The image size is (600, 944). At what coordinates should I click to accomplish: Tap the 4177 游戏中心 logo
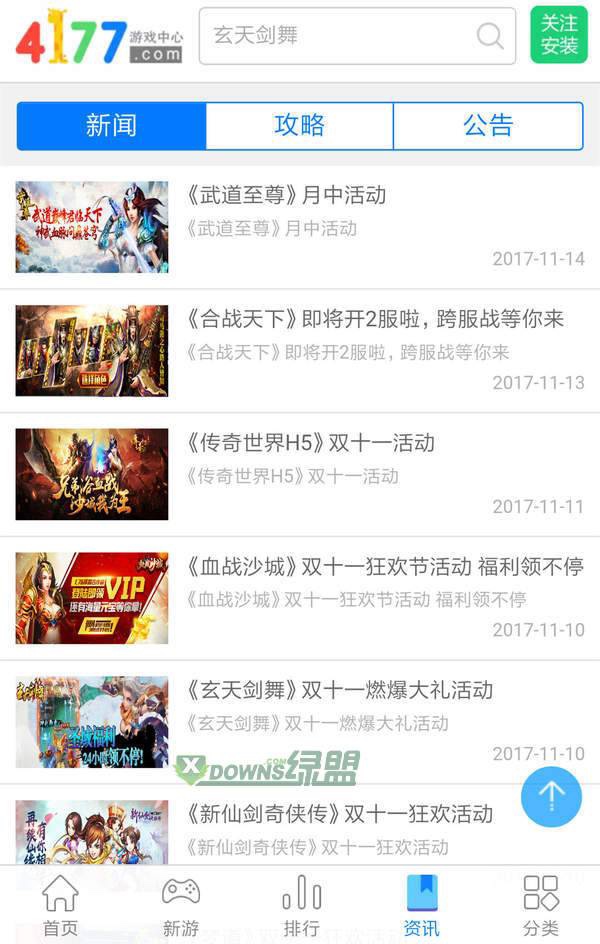[x=99, y=40]
